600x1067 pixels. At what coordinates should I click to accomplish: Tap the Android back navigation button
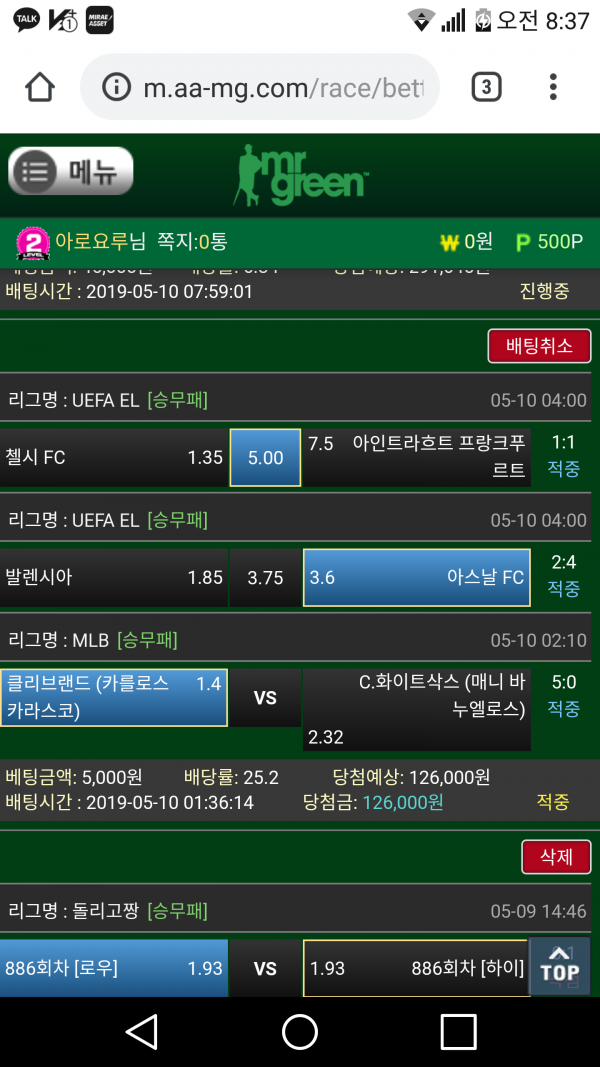tap(141, 1031)
